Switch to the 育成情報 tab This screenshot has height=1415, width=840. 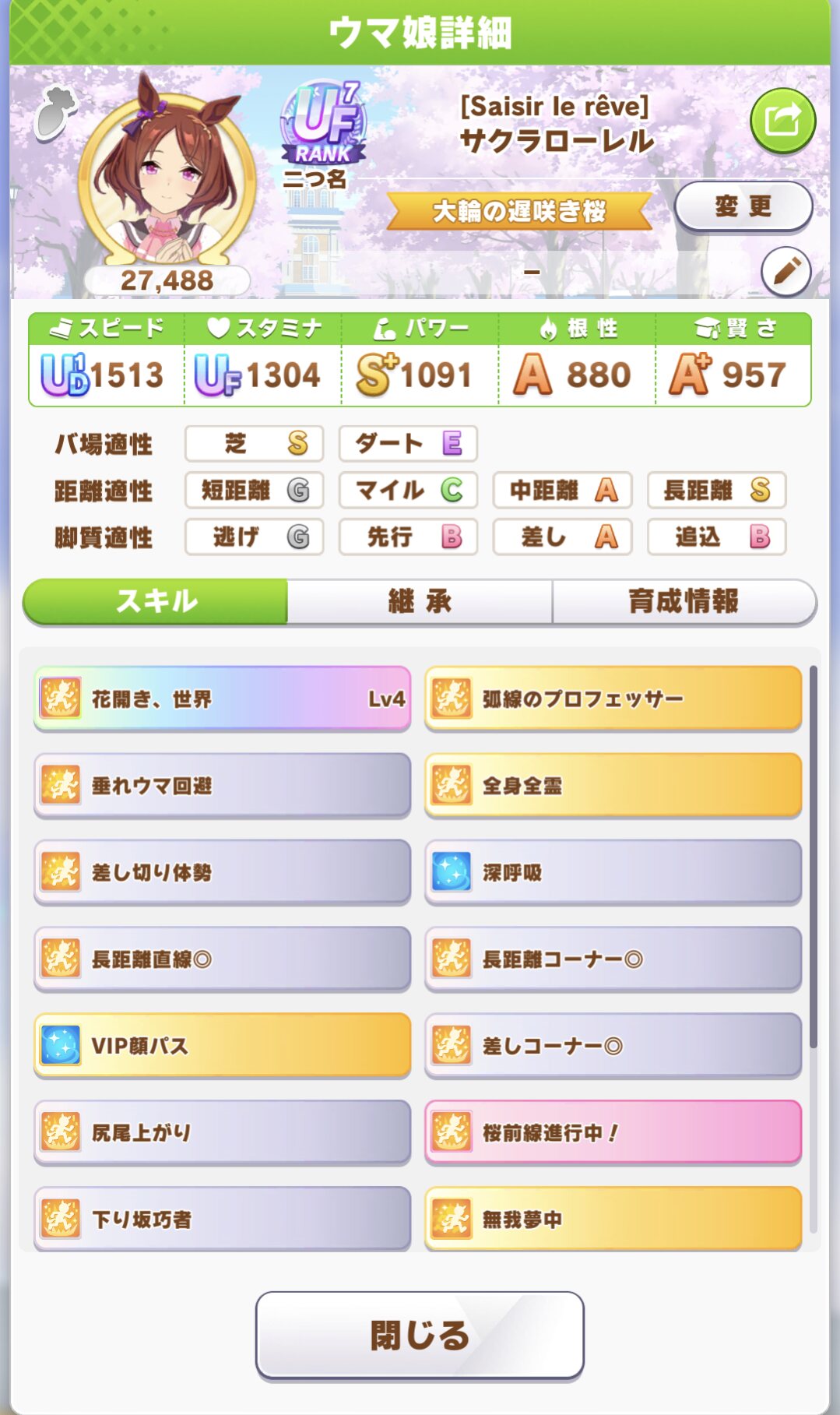pos(684,601)
